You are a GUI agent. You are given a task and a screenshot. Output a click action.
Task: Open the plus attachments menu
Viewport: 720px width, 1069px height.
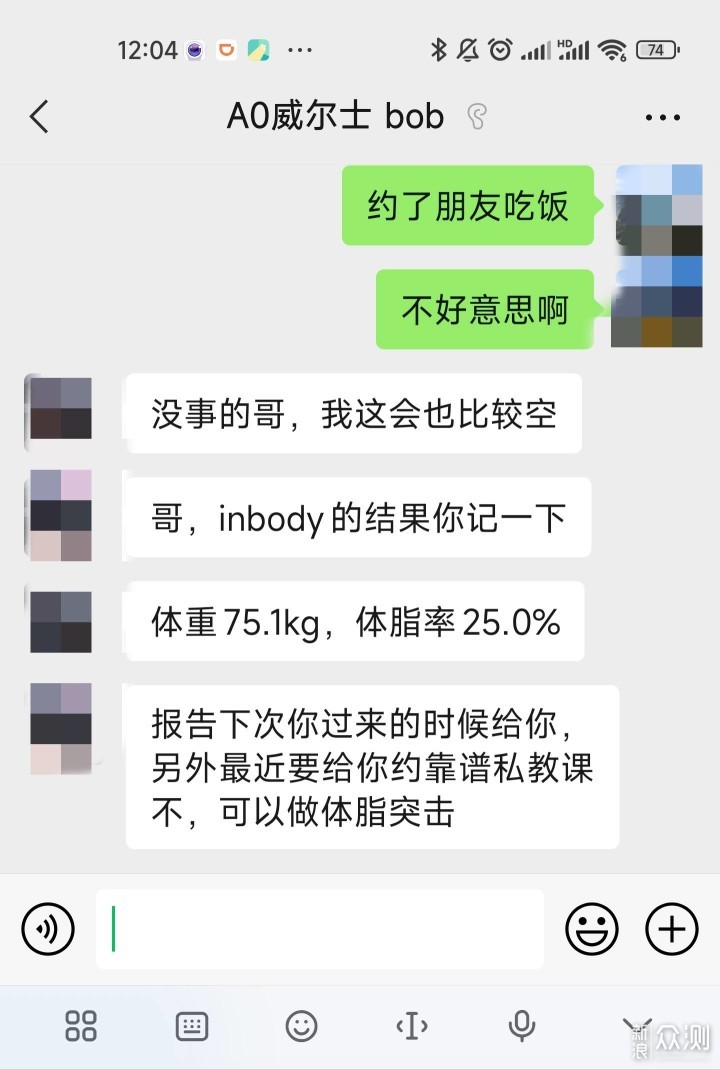click(x=671, y=929)
